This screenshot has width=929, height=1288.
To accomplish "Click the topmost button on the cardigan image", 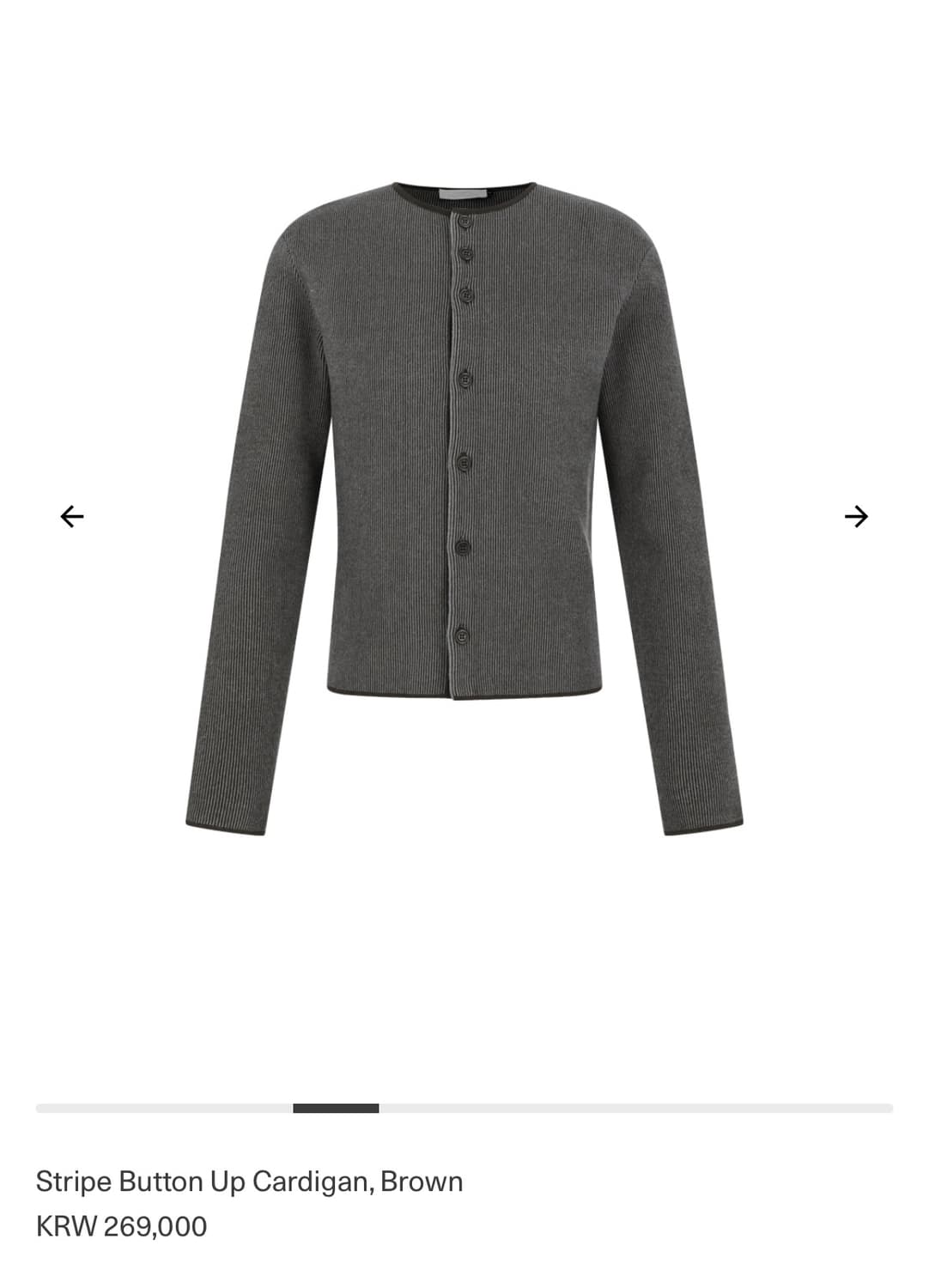I will (x=466, y=222).
